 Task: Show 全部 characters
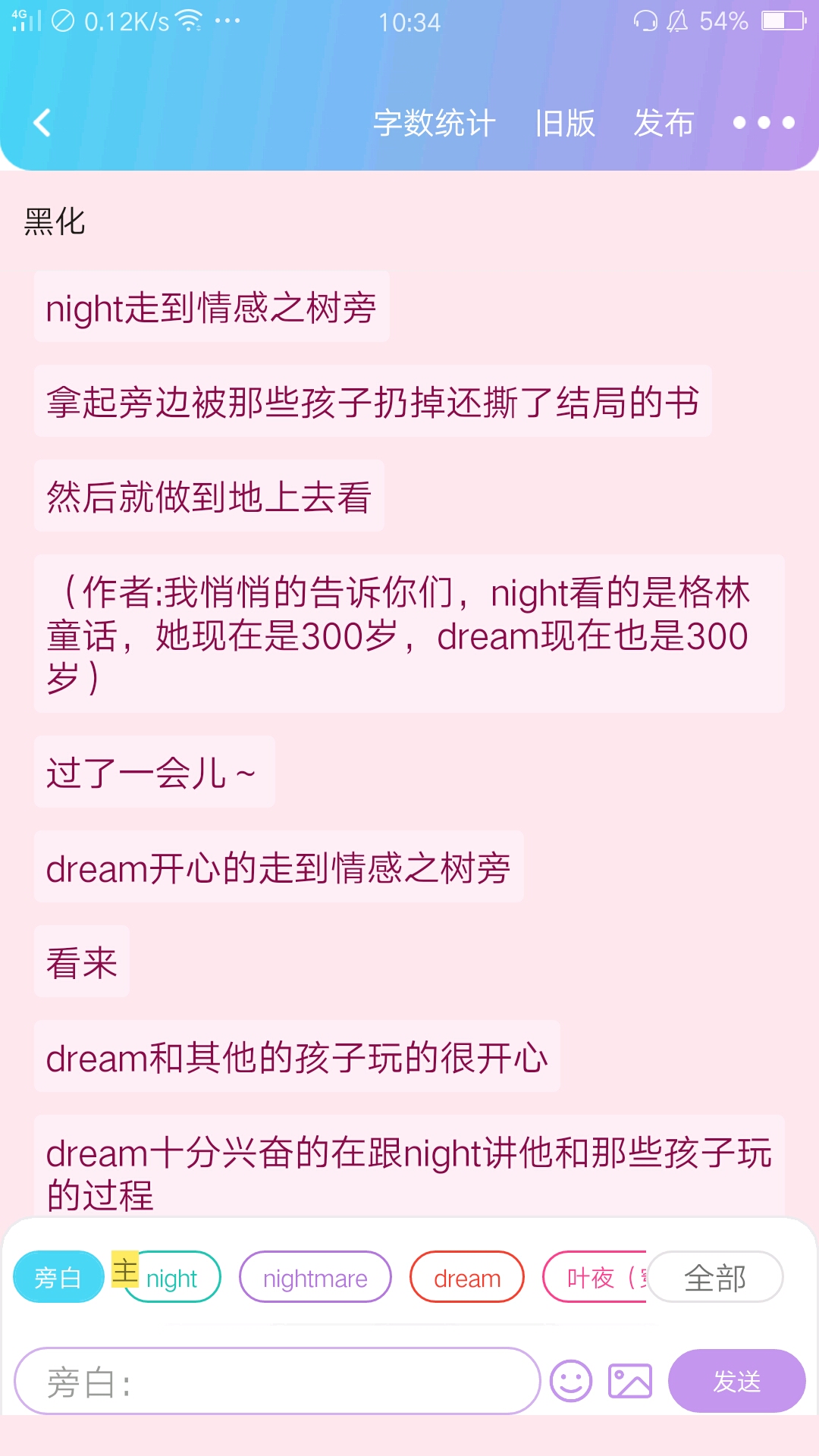(x=714, y=1279)
